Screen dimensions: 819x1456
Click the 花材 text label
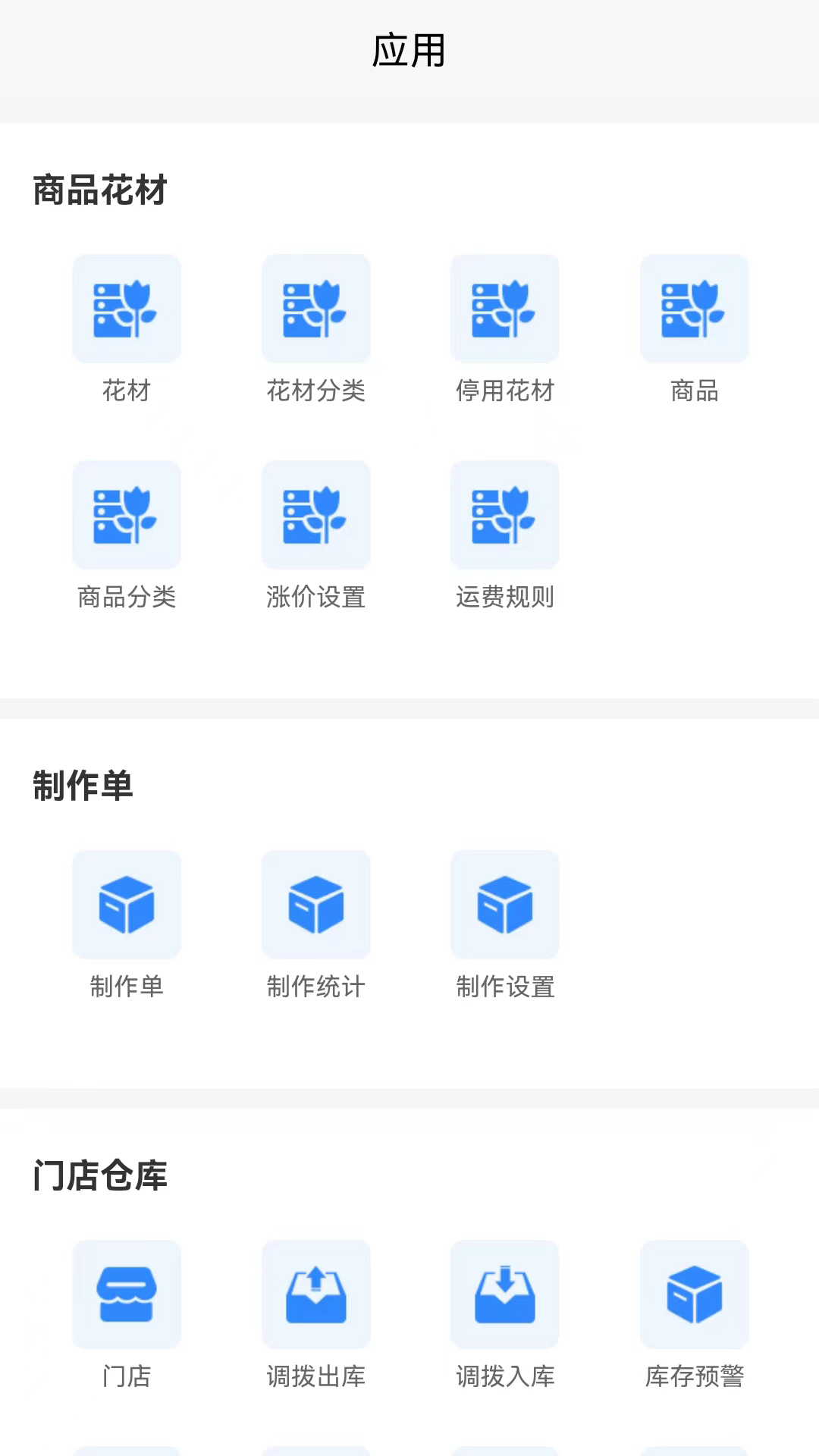126,391
